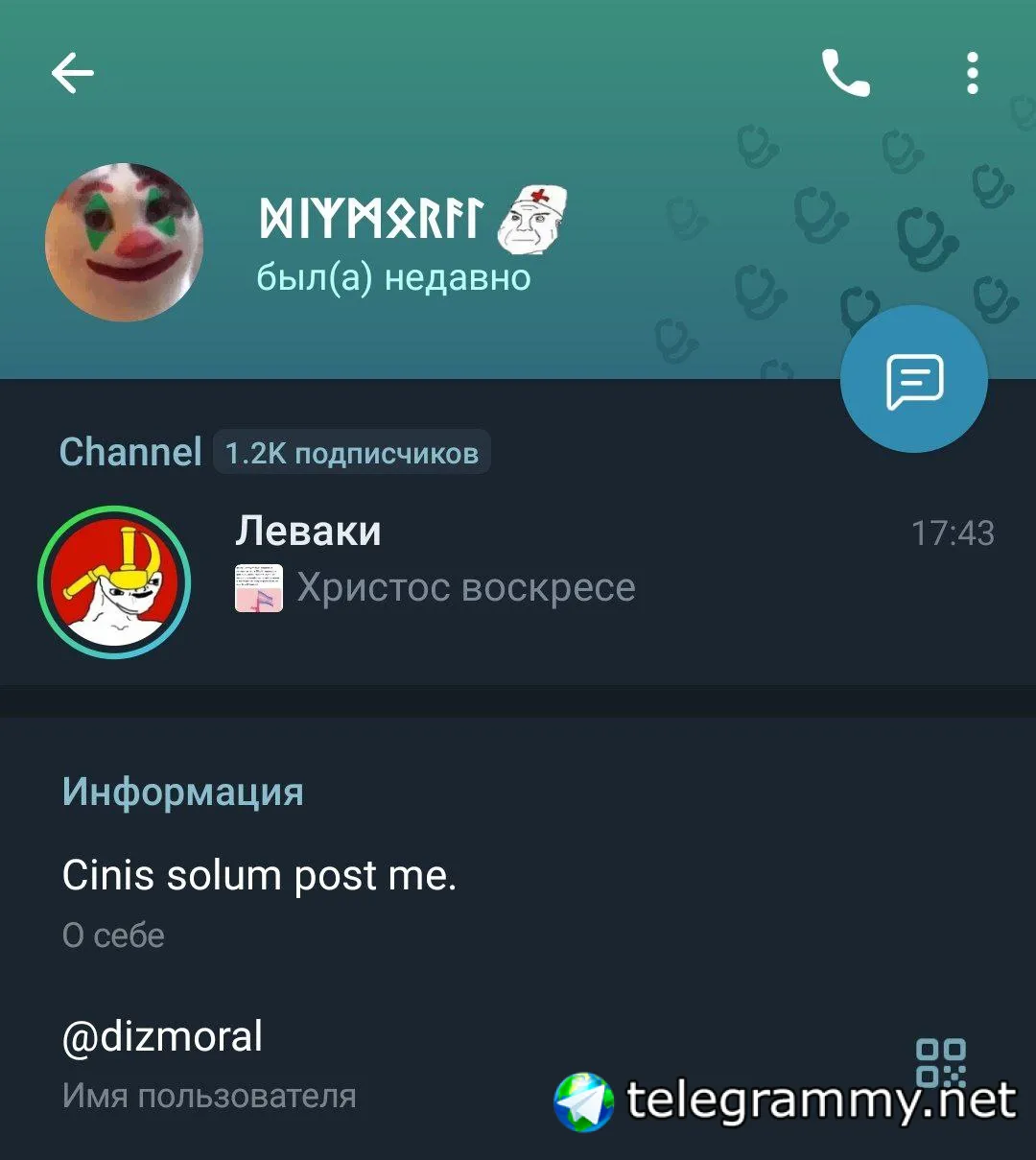Viewport: 1036px width, 1160px height.
Task: Open the three-dot overflow menu
Action: (972, 73)
